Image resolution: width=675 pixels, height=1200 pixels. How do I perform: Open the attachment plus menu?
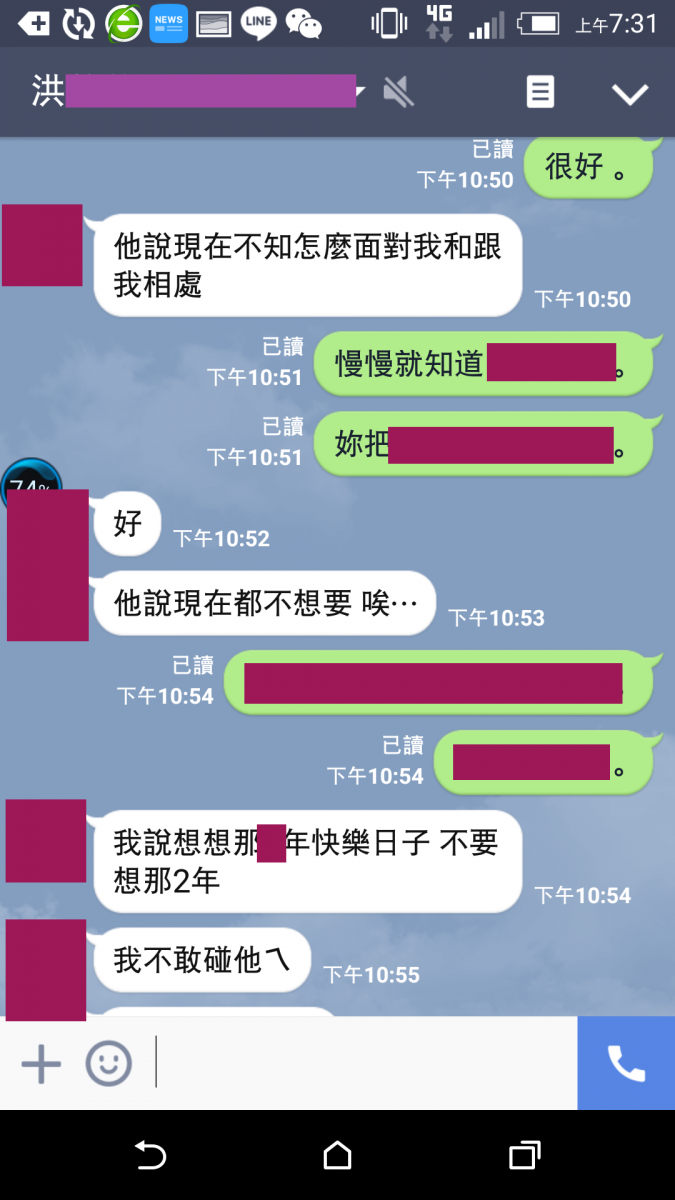coord(41,1063)
